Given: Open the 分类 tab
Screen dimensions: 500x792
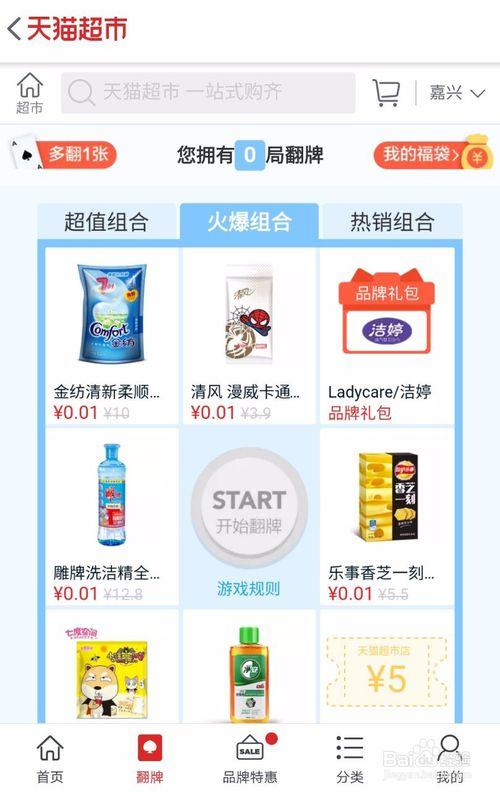Looking at the screenshot, I should pyautogui.click(x=349, y=759).
